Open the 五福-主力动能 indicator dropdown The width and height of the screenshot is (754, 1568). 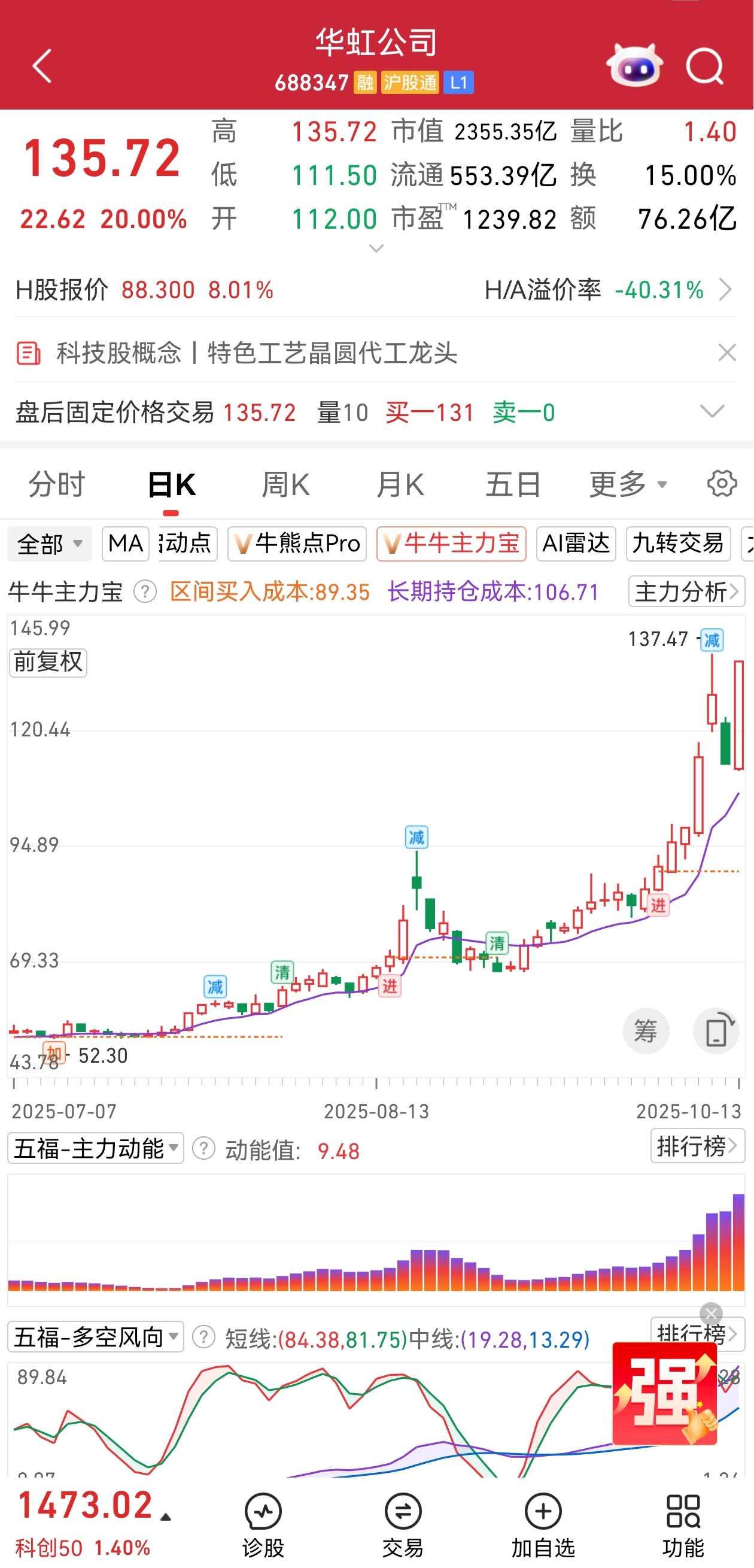[96, 1148]
